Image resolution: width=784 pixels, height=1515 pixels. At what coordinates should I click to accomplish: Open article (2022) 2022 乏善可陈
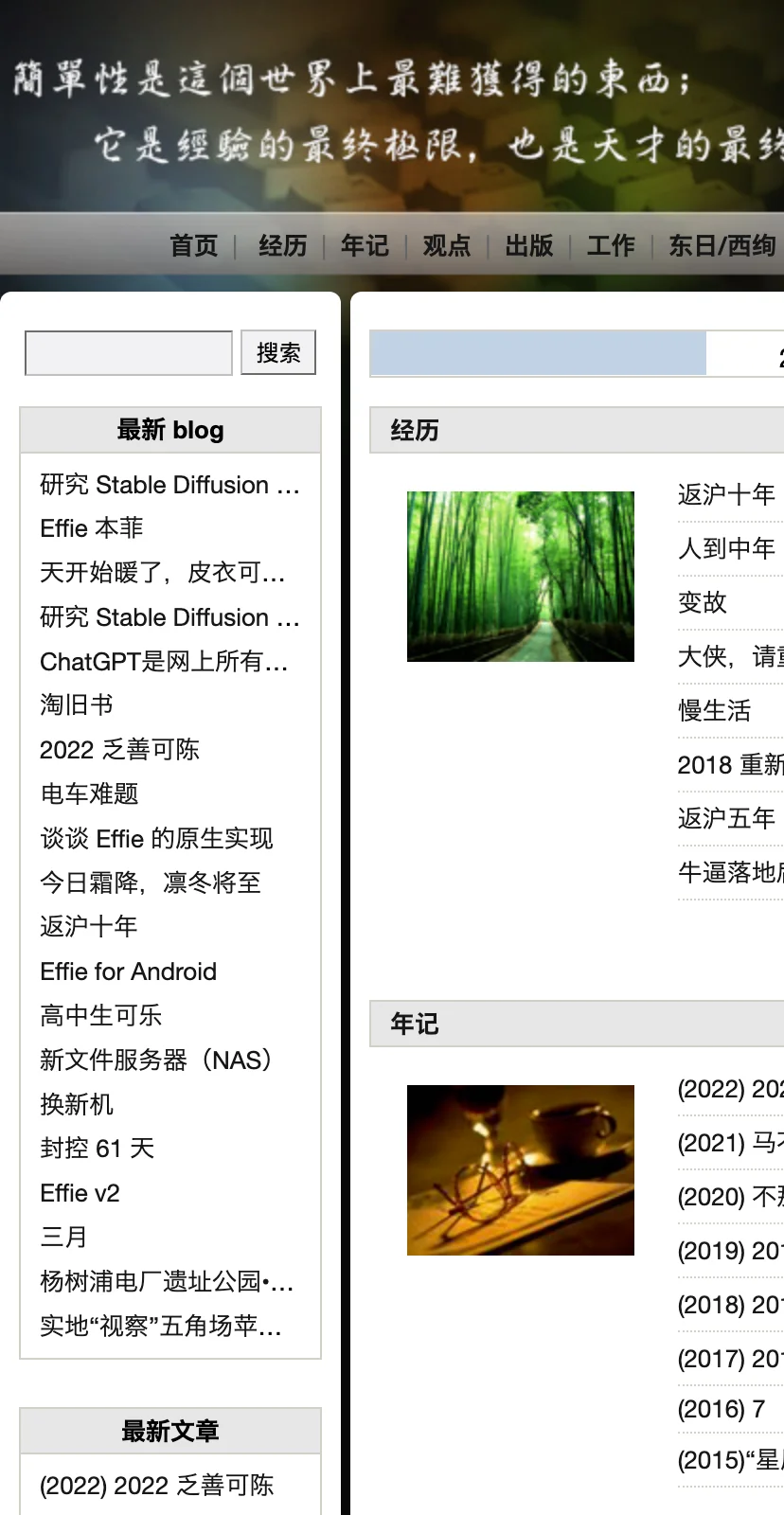156,1486
